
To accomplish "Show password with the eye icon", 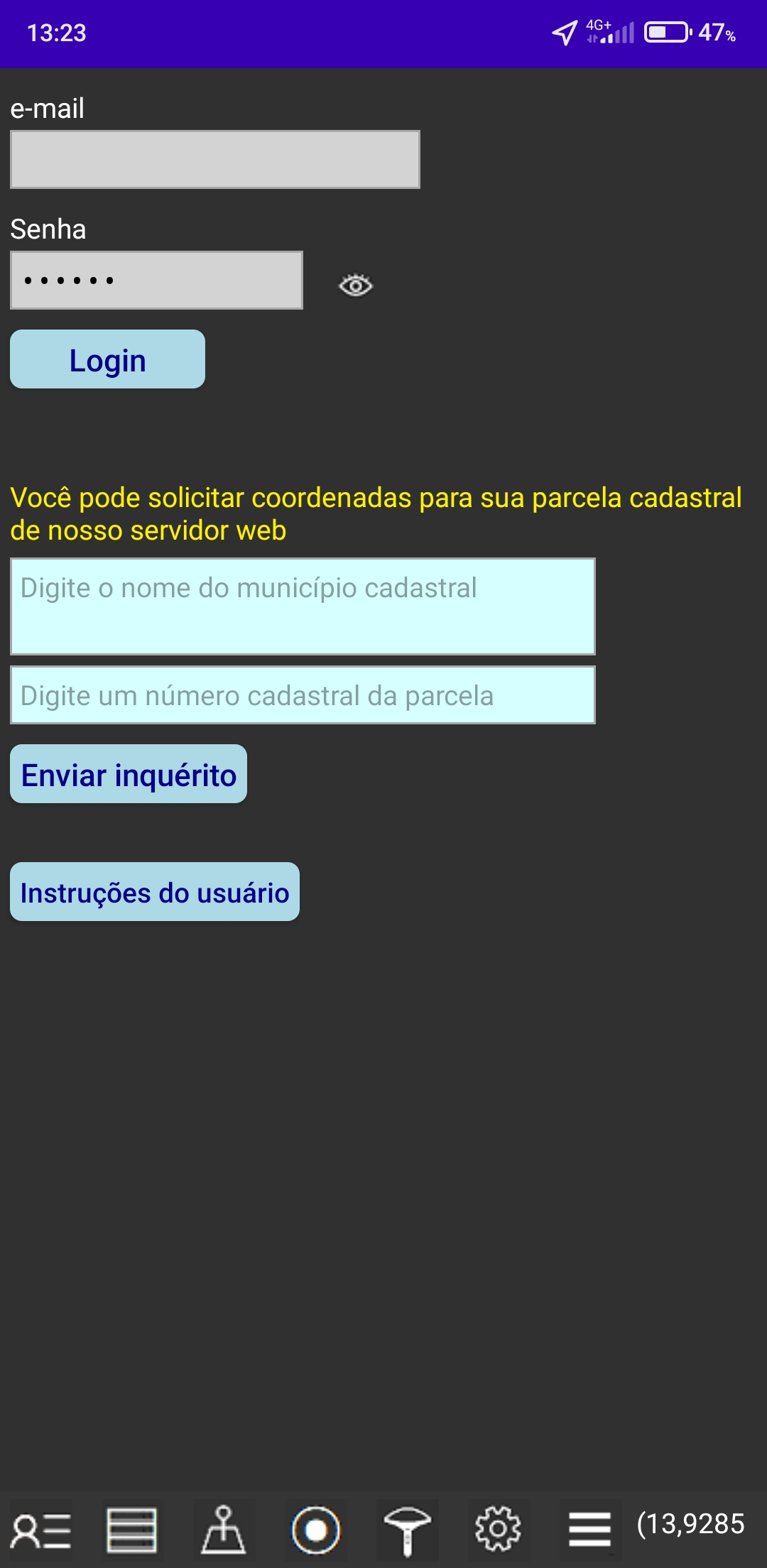I will [355, 285].
